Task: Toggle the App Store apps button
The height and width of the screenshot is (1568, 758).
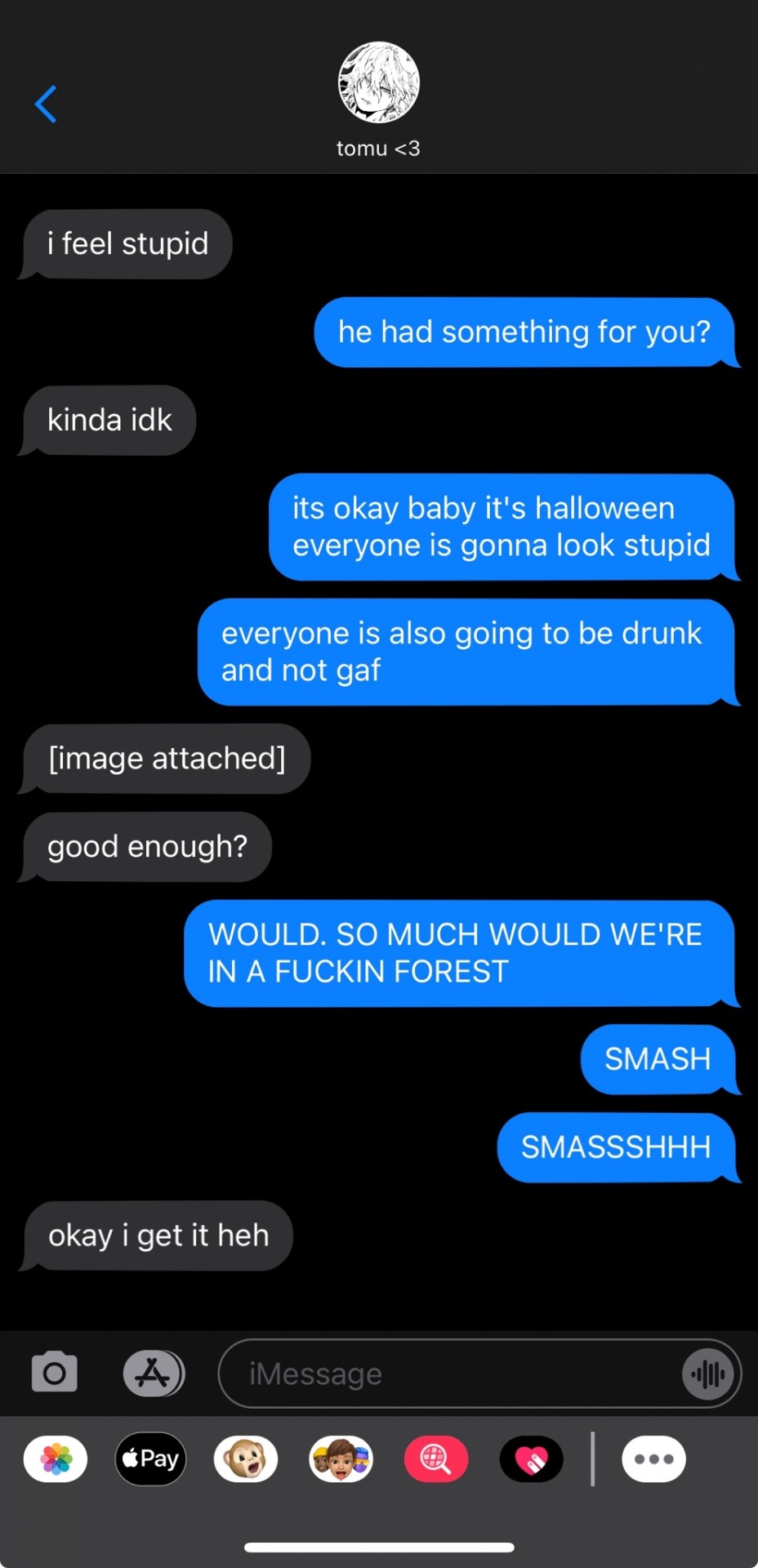Action: coord(154,1373)
